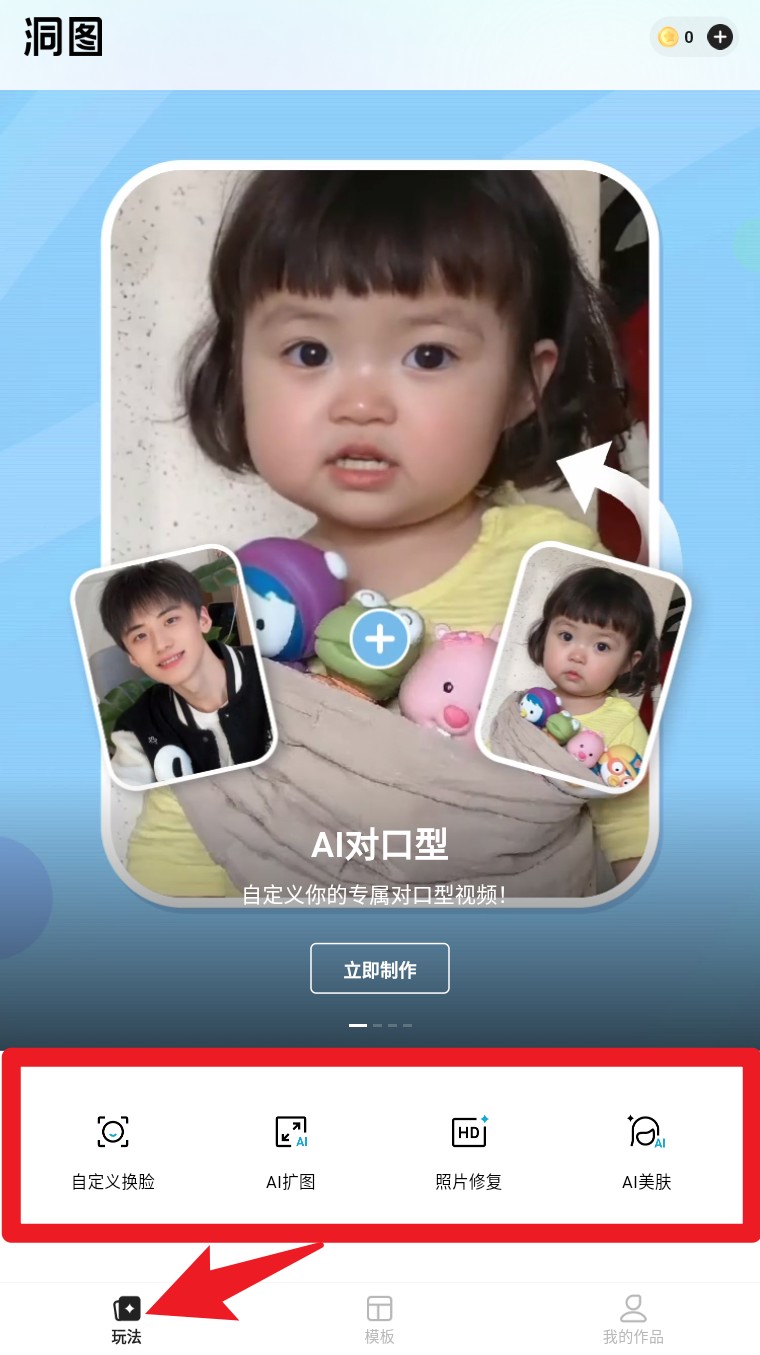This screenshot has width=760, height=1355.
Task: Switch to the 玩法 tab
Action: pyautogui.click(x=127, y=1320)
